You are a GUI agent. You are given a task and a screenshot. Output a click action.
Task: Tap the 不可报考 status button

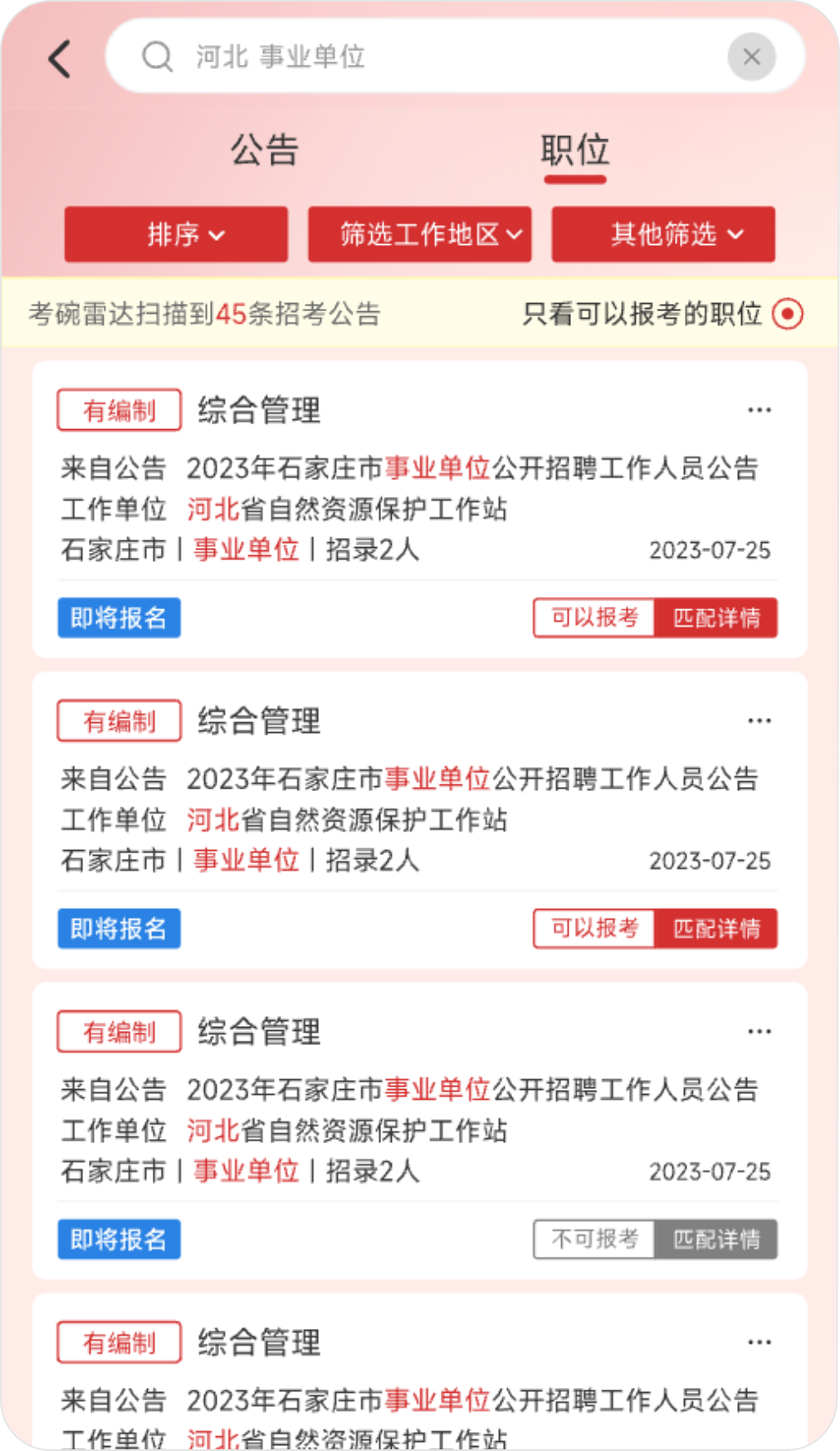(x=594, y=1239)
